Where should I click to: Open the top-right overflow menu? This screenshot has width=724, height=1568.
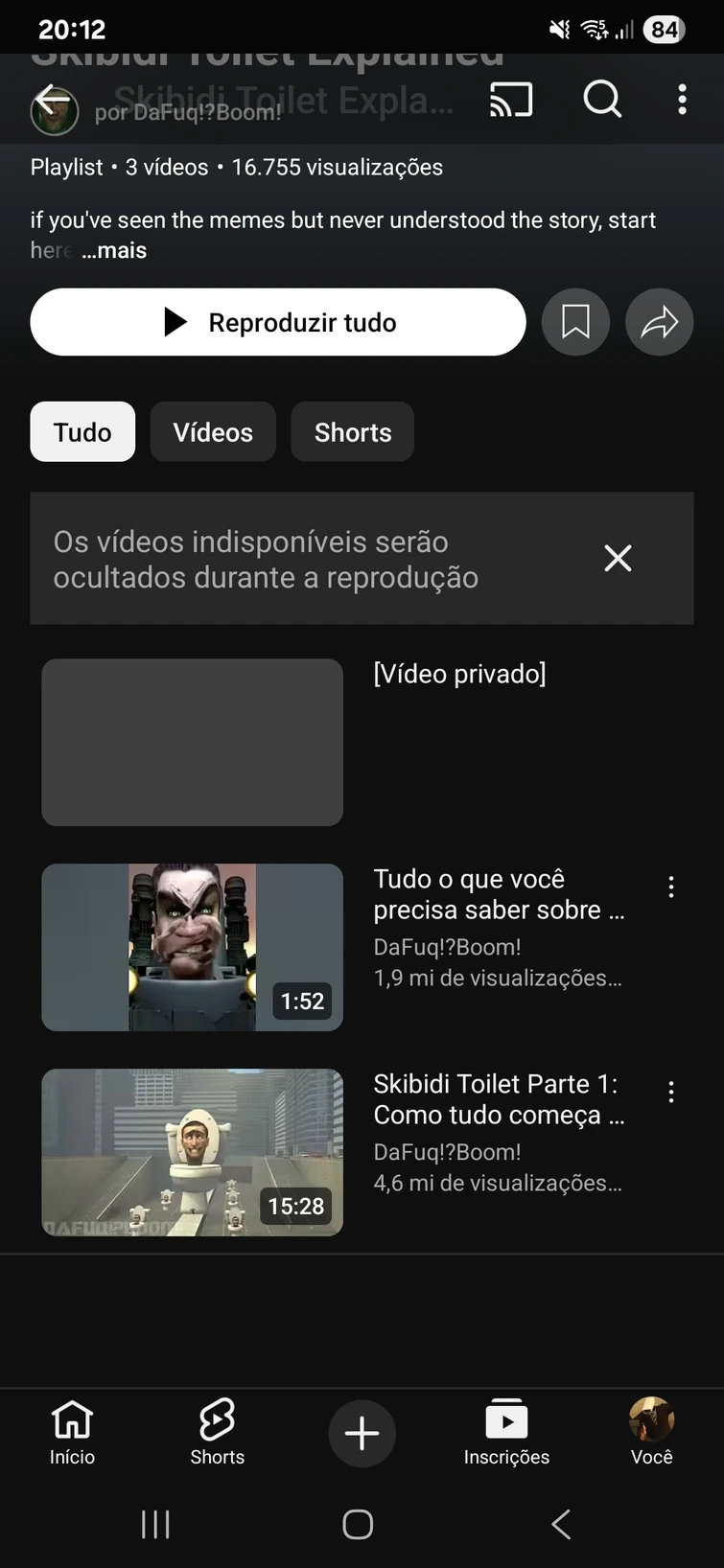682,100
